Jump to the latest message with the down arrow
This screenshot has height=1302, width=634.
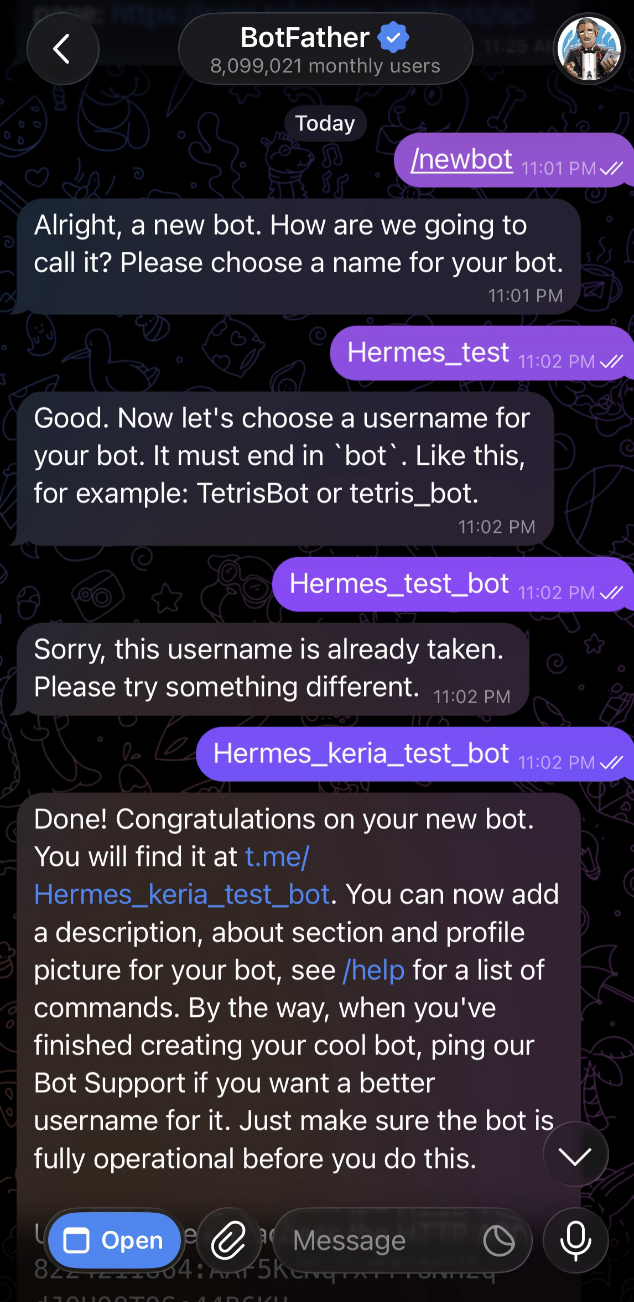click(x=575, y=1157)
